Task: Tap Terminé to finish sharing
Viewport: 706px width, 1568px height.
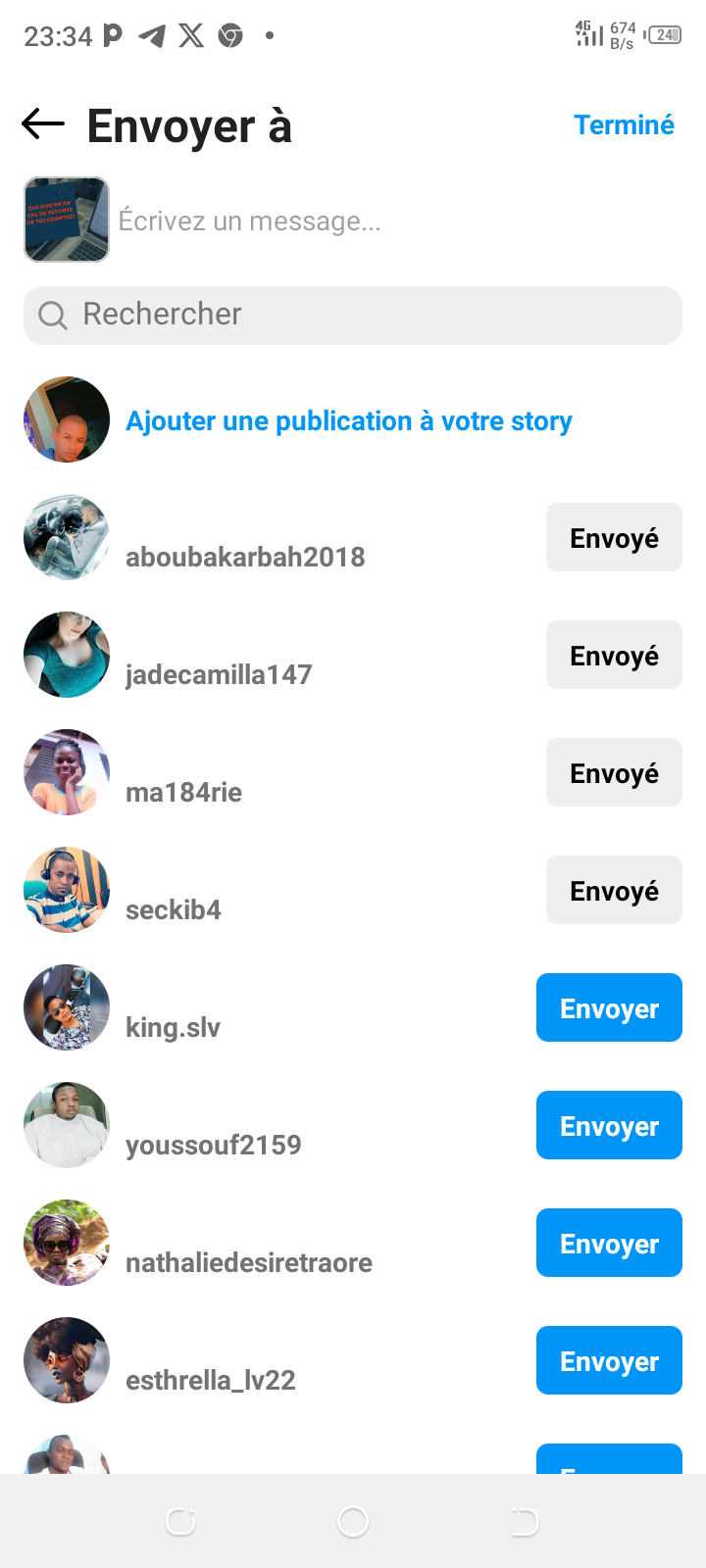Action: [624, 125]
